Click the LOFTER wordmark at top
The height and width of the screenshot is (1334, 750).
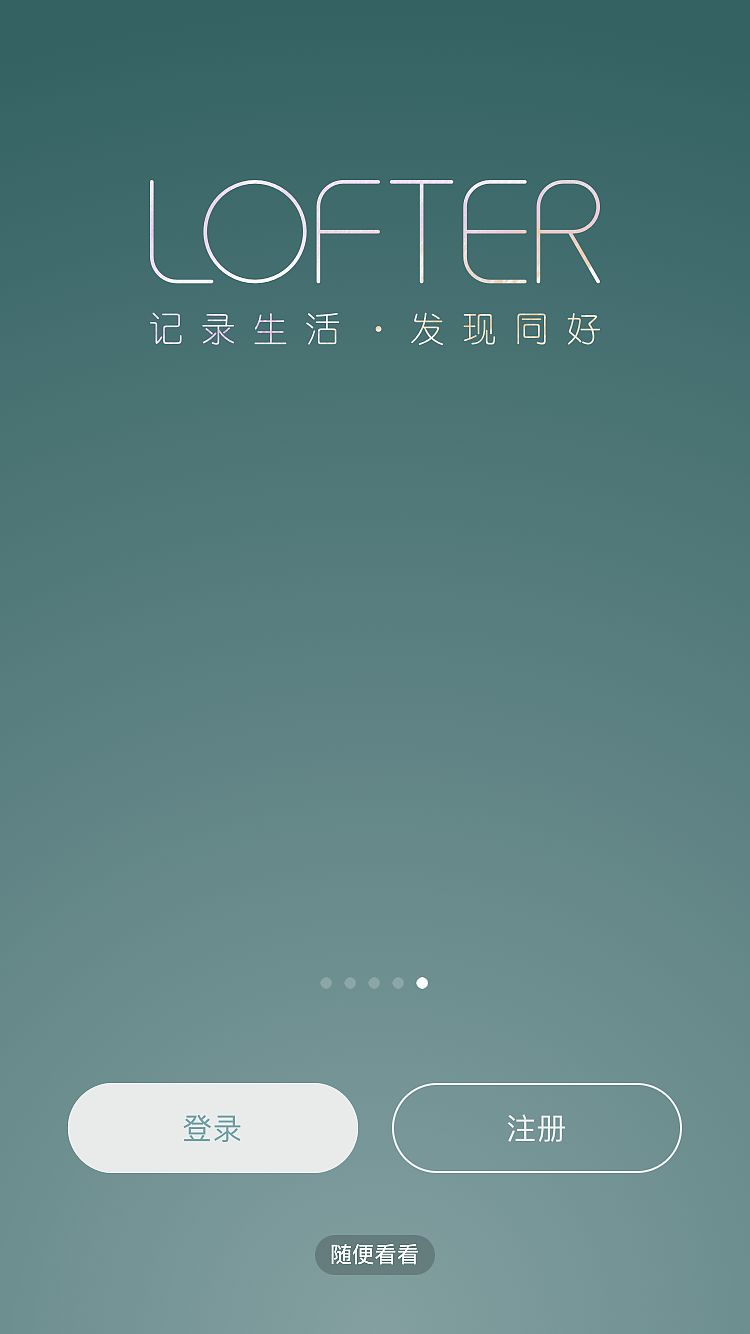(374, 229)
